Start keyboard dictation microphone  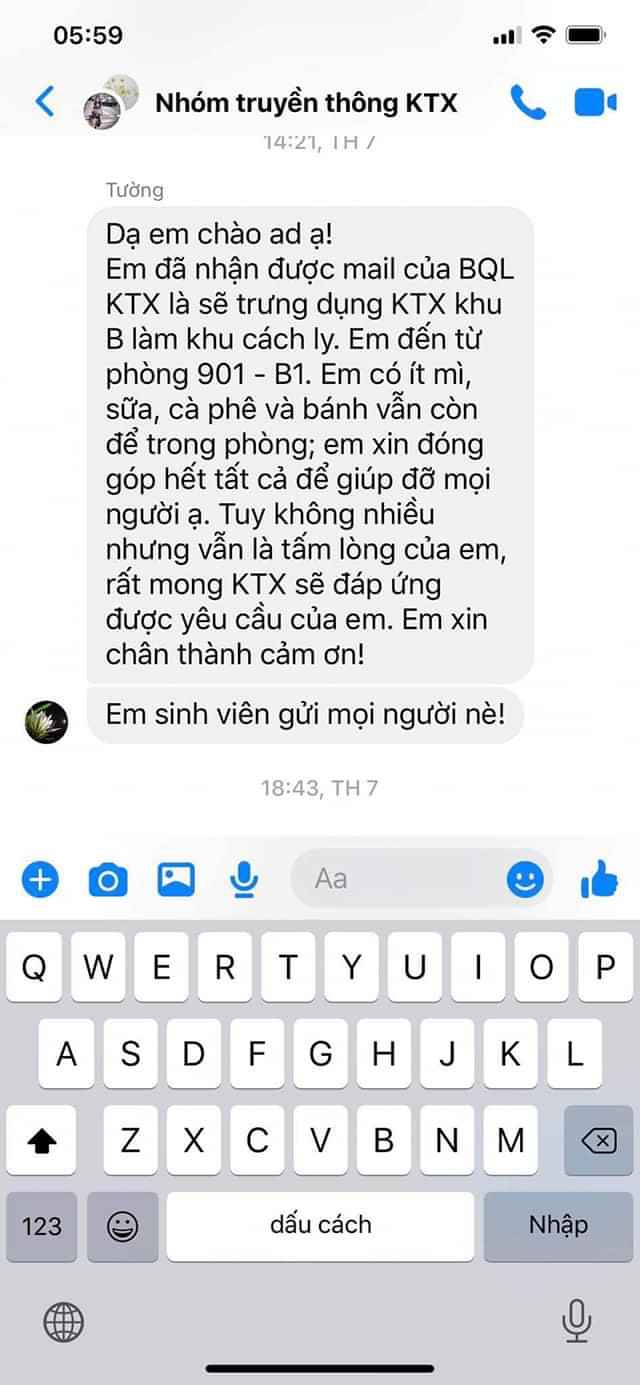(576, 1323)
